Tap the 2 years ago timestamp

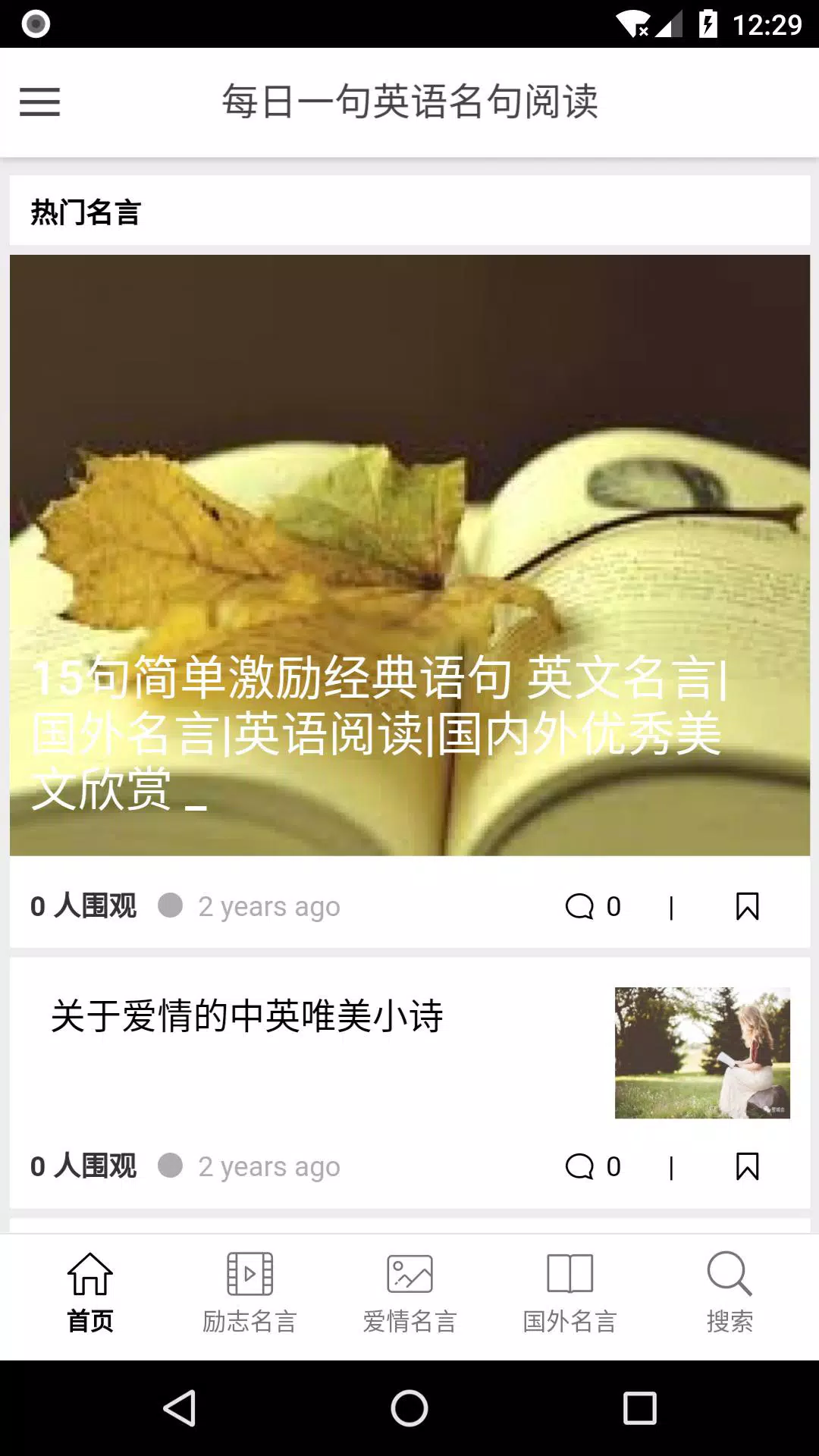point(270,906)
